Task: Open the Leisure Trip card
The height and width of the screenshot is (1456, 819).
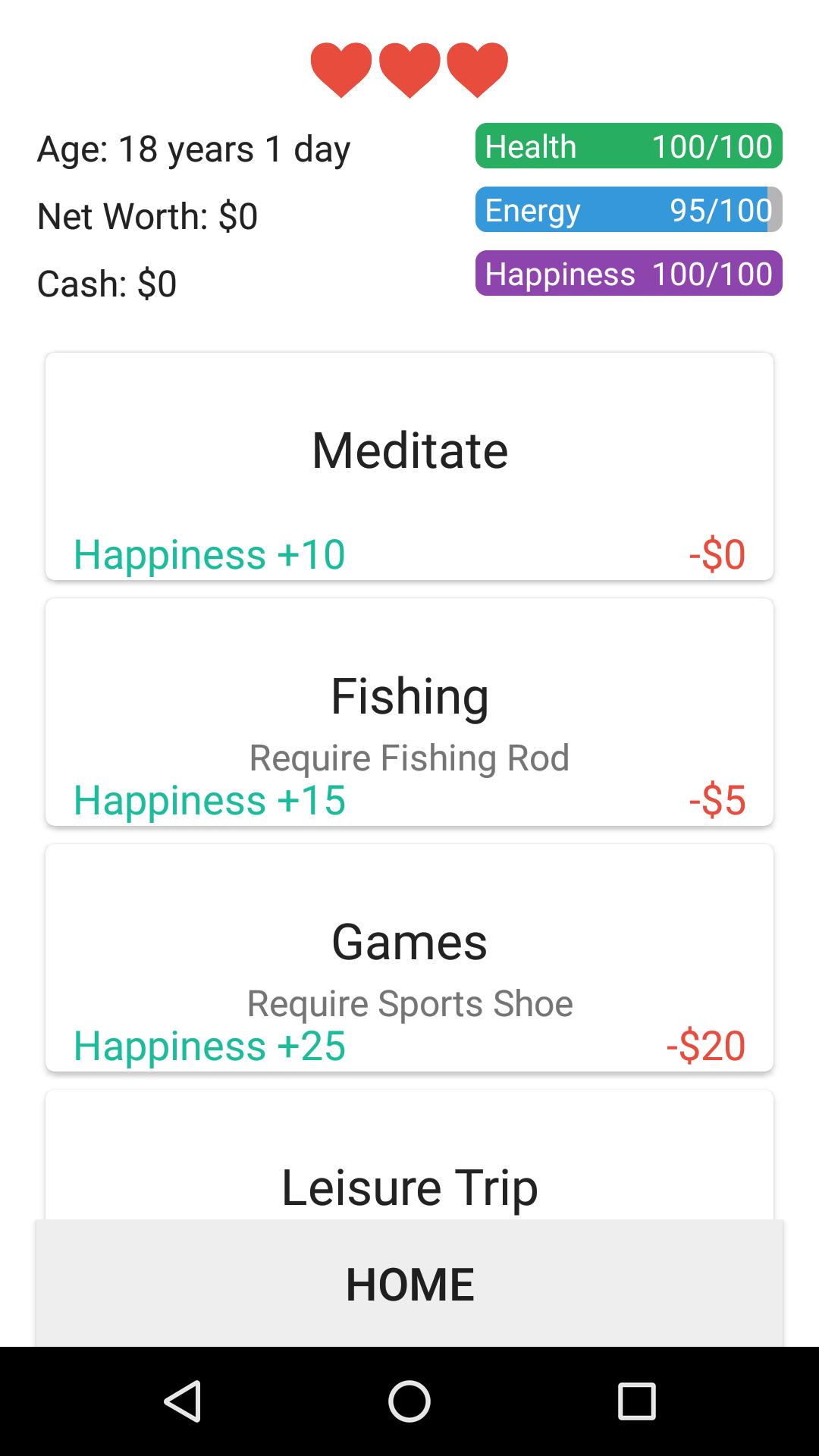Action: pos(409,1172)
